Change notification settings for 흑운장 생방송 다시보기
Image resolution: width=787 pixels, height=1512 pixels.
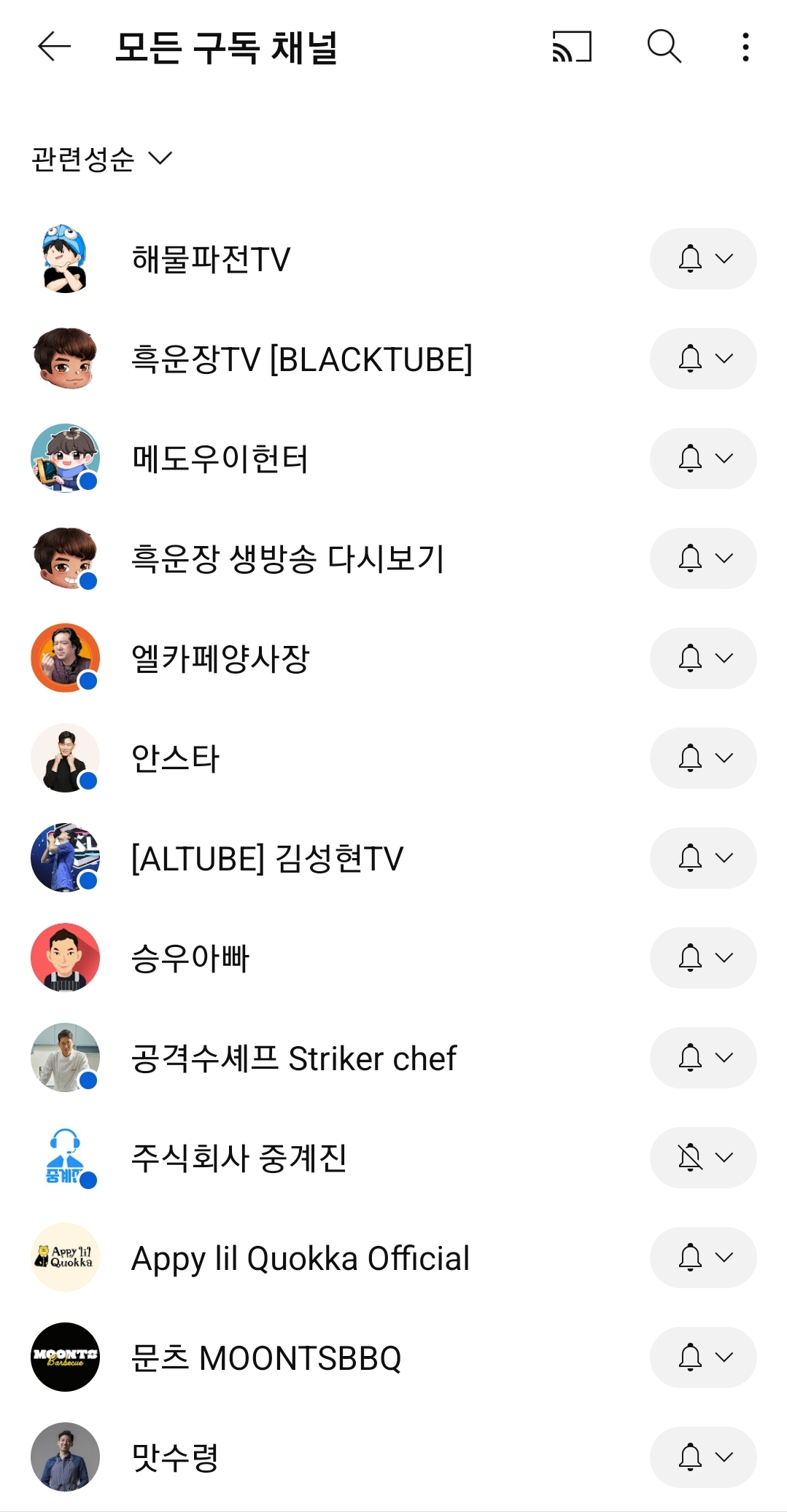coord(703,558)
